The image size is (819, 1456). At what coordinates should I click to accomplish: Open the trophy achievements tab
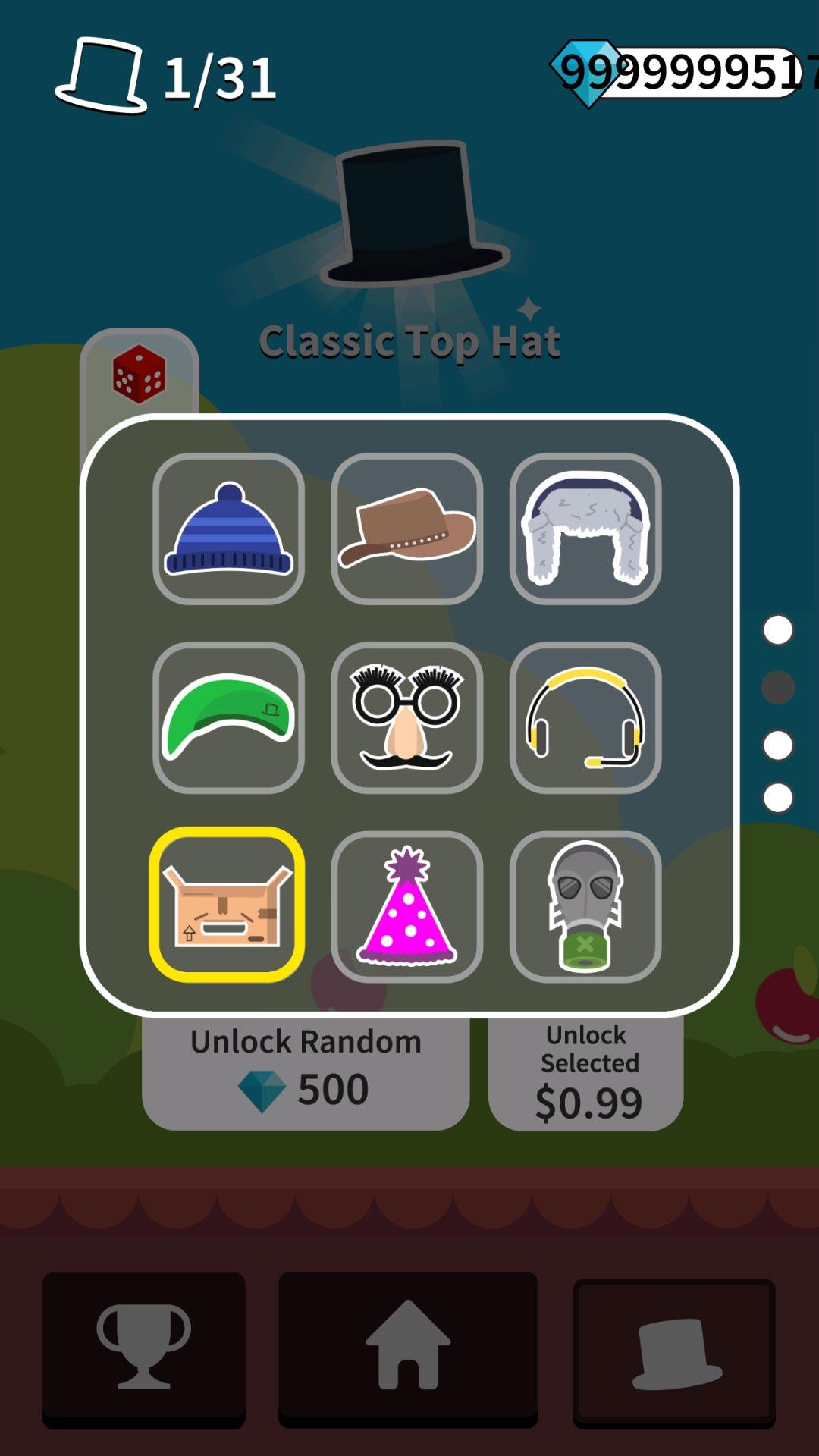click(x=143, y=1347)
